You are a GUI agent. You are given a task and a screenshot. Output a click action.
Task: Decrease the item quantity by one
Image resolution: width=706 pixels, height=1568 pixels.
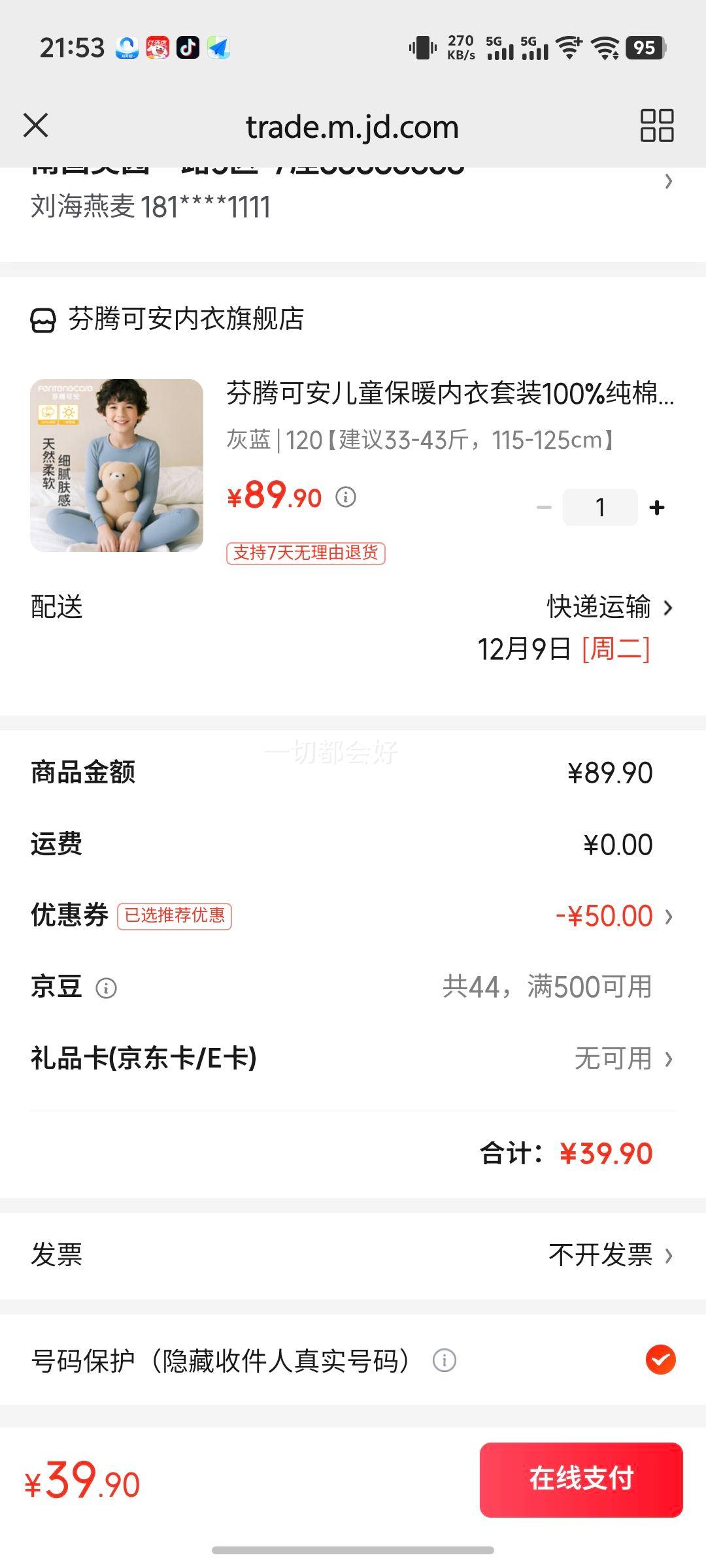pyautogui.click(x=544, y=508)
